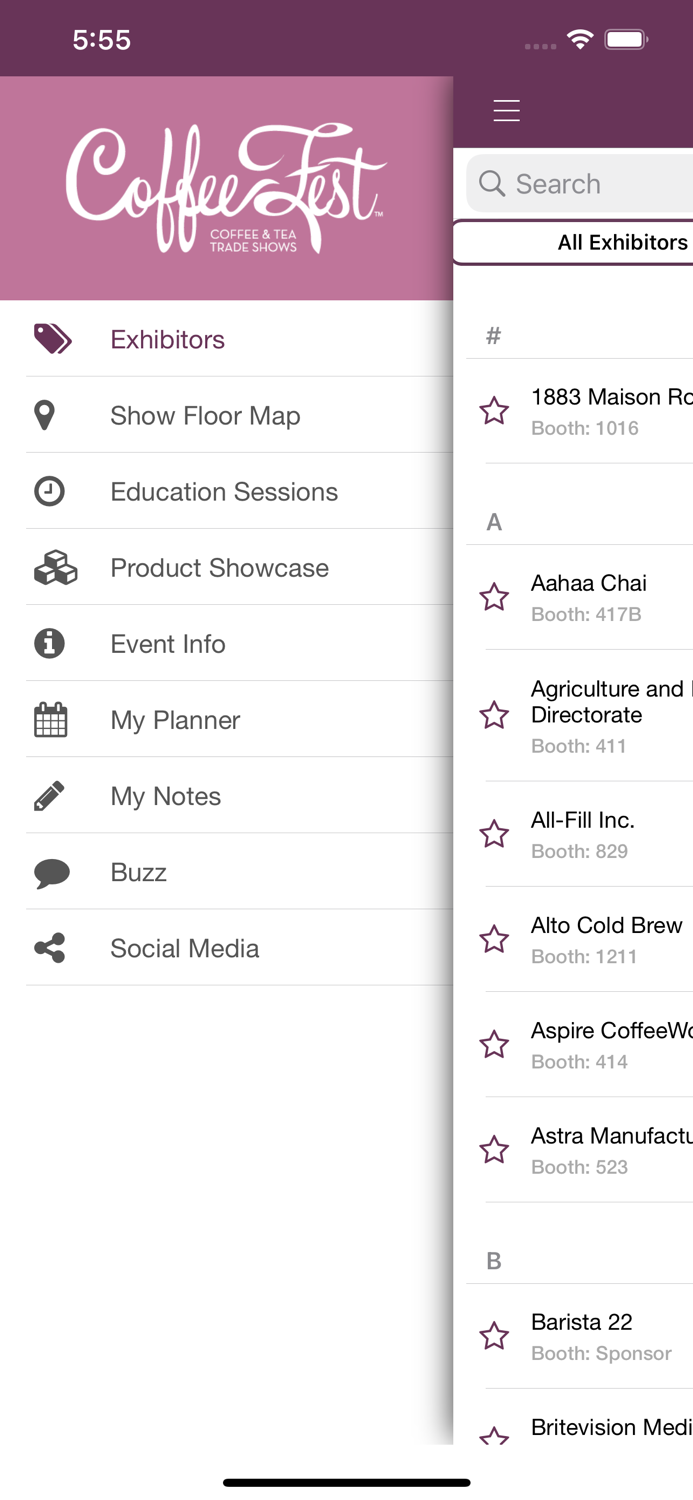
Task: Open Show Floor Map
Action: [x=205, y=416]
